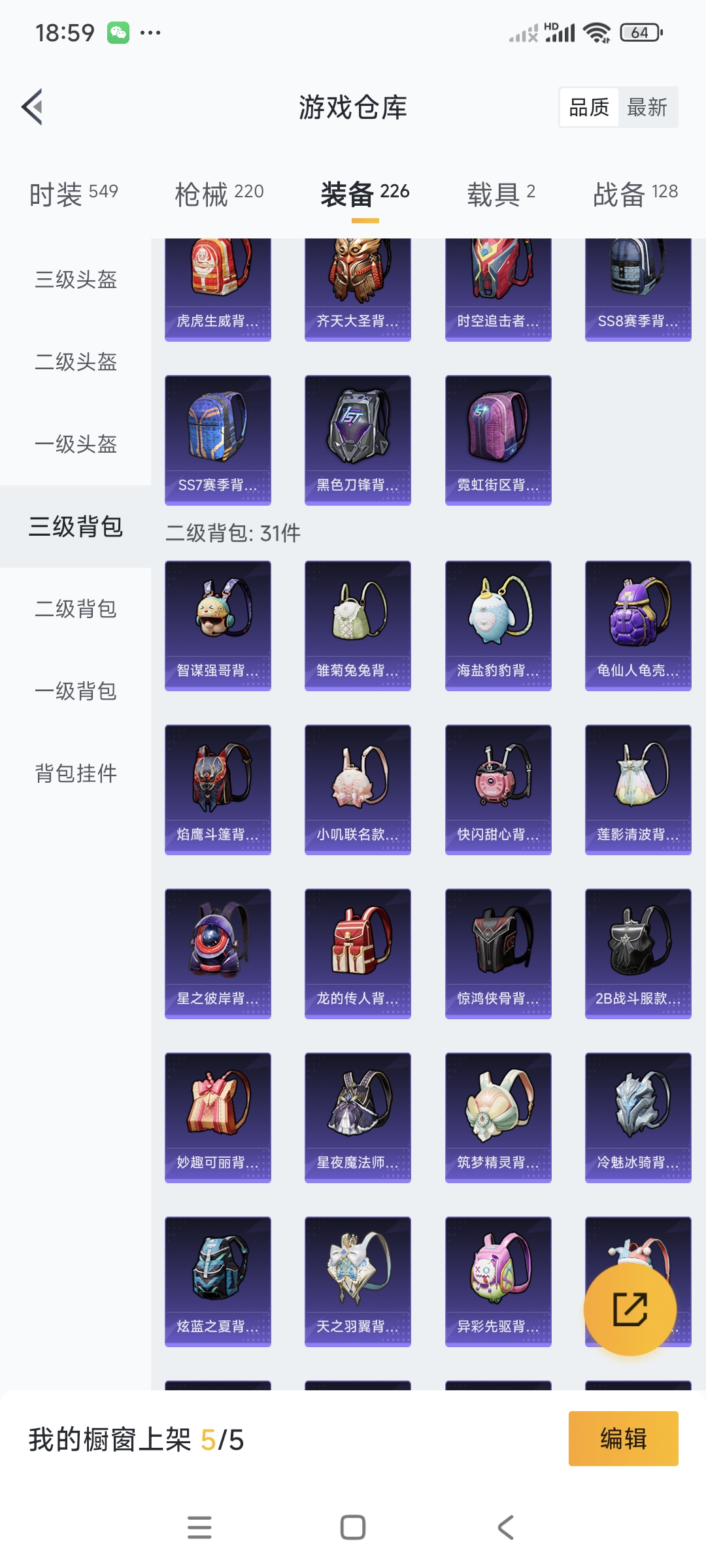Sort items by 最新

pos(647,107)
